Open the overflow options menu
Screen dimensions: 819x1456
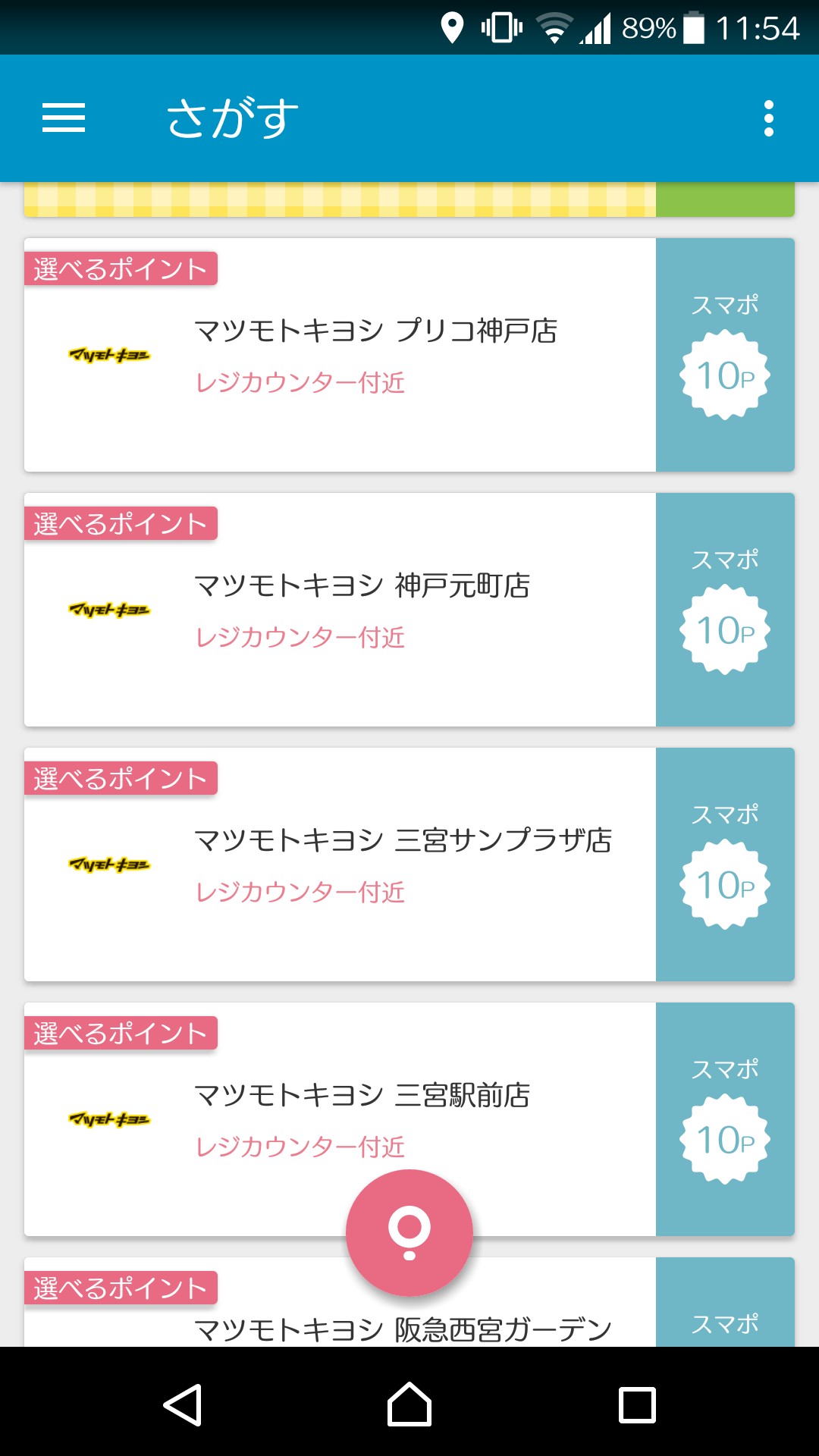tap(768, 118)
